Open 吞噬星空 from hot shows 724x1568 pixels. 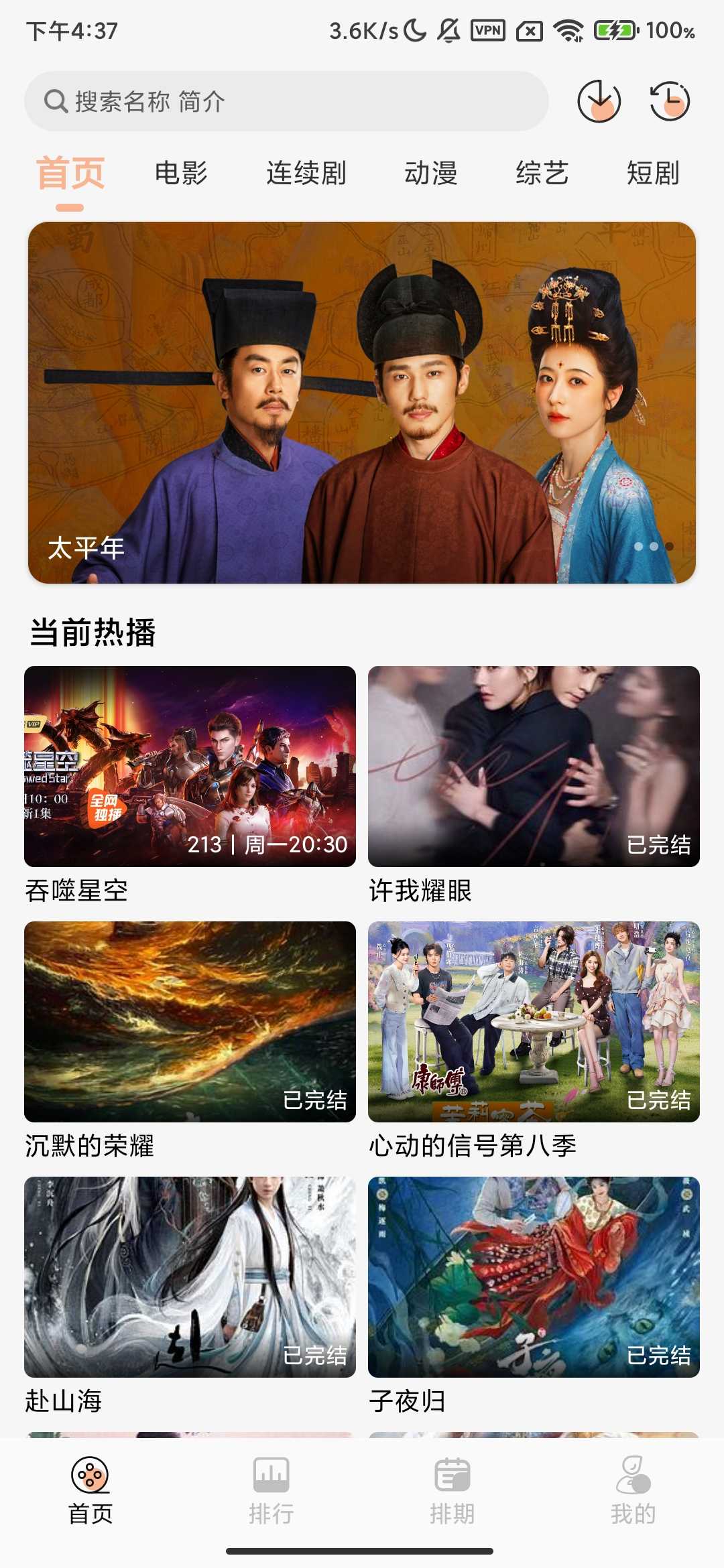pos(190,767)
